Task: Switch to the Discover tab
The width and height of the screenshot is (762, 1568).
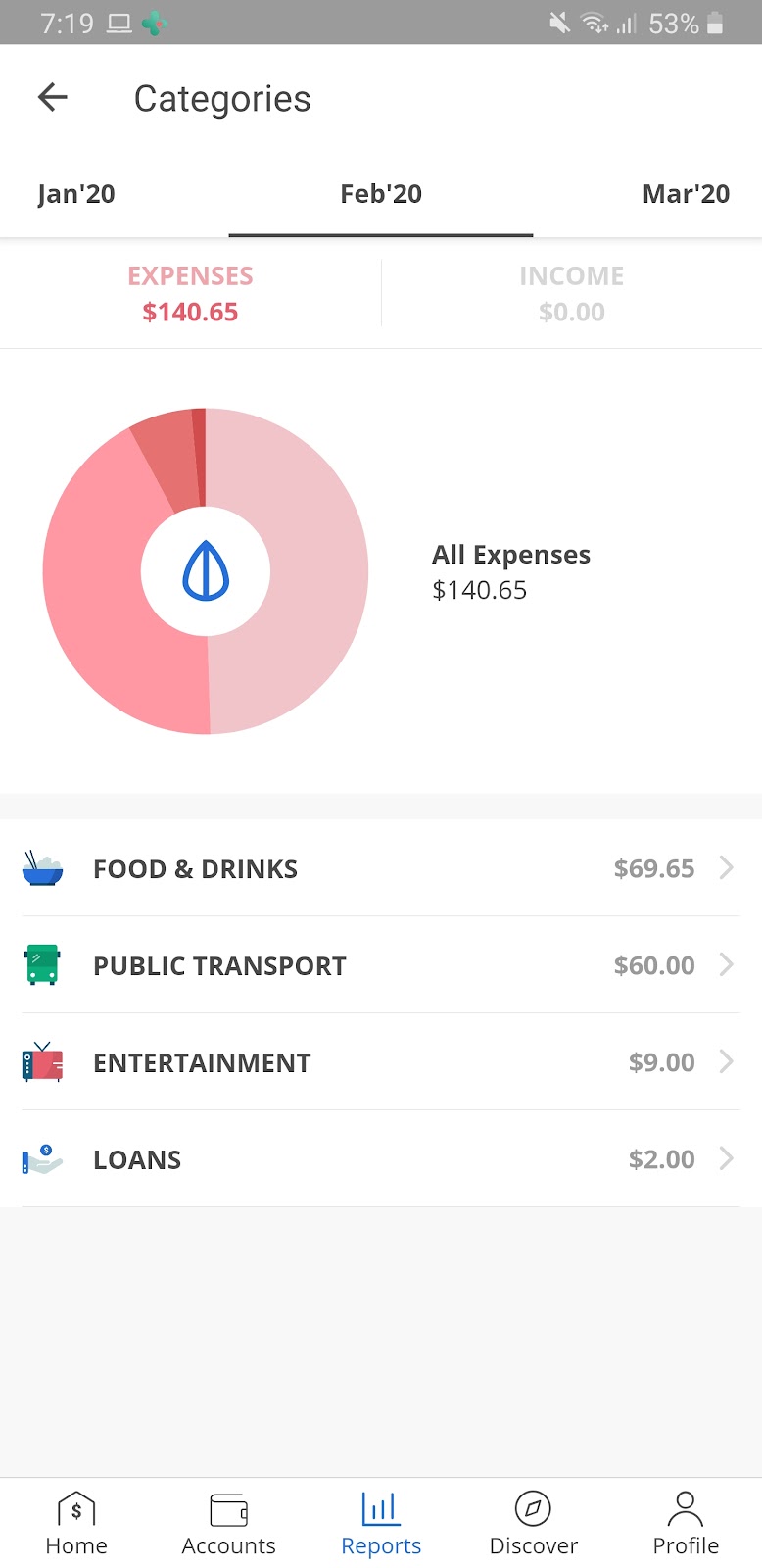Action: point(533,1523)
